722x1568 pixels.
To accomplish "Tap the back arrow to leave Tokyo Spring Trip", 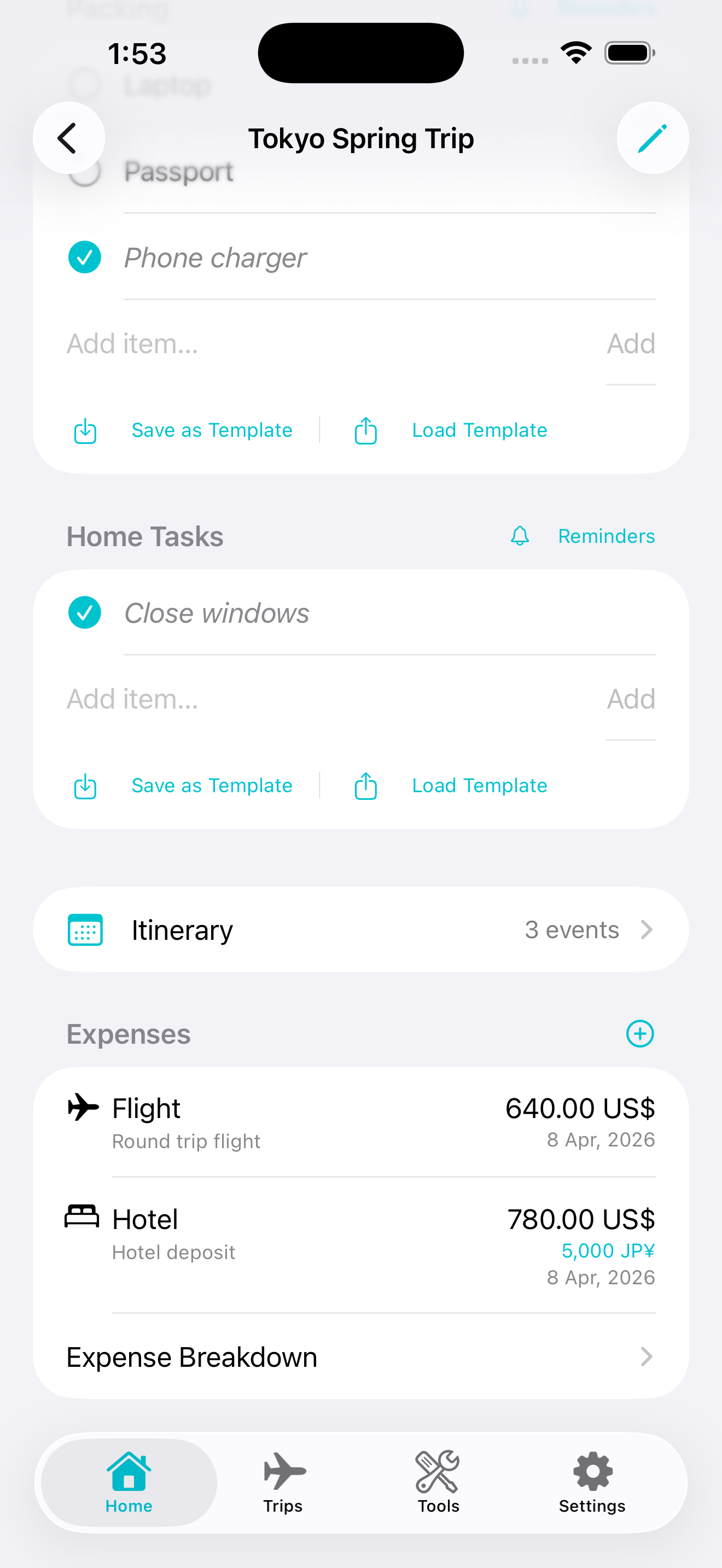I will coord(69,138).
